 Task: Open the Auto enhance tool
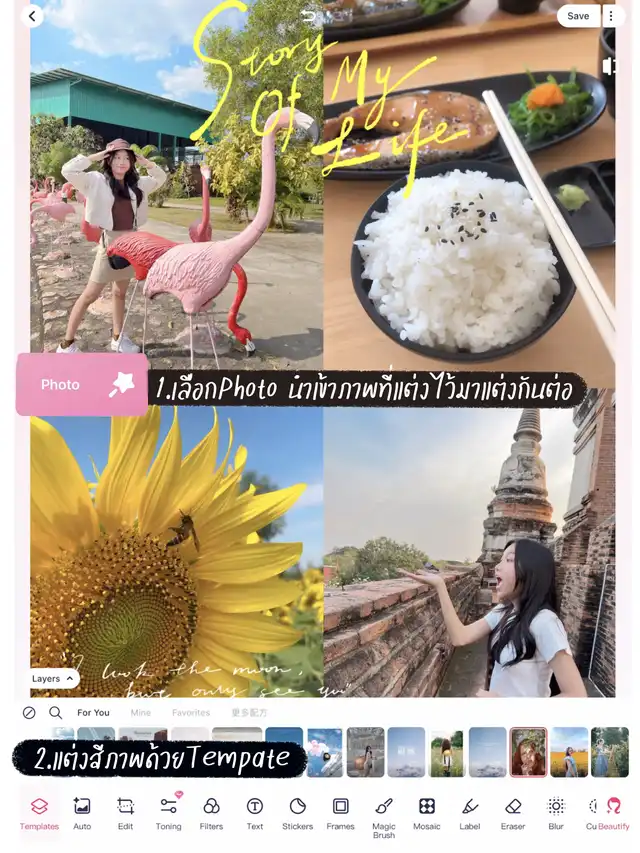[x=82, y=813]
